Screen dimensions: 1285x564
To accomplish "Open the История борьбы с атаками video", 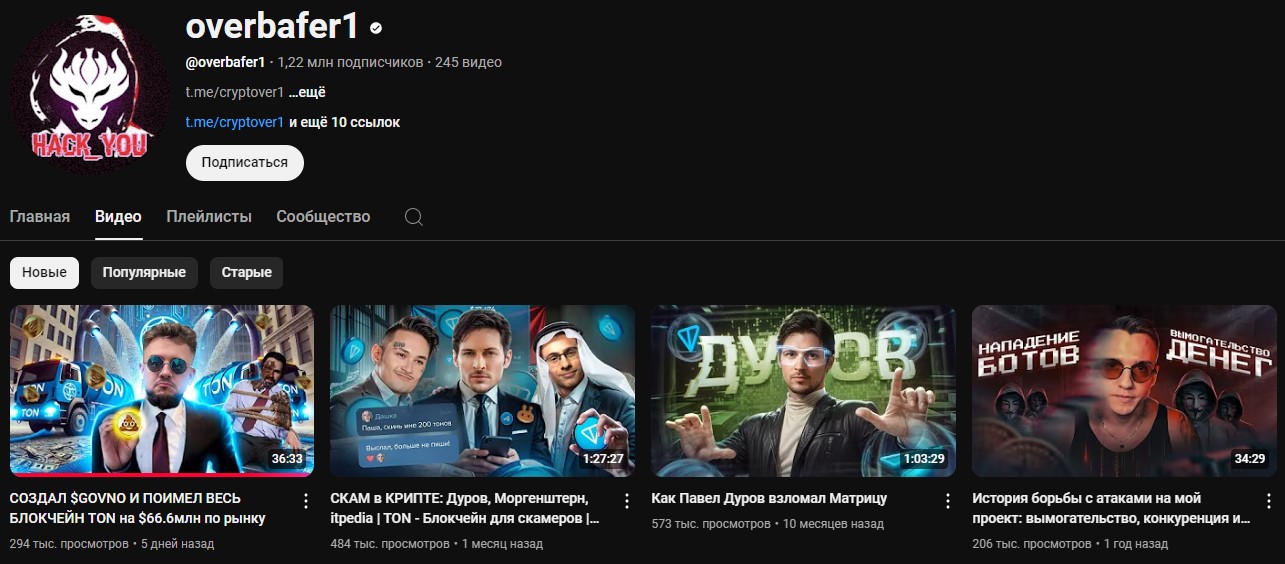I will [x=1124, y=391].
